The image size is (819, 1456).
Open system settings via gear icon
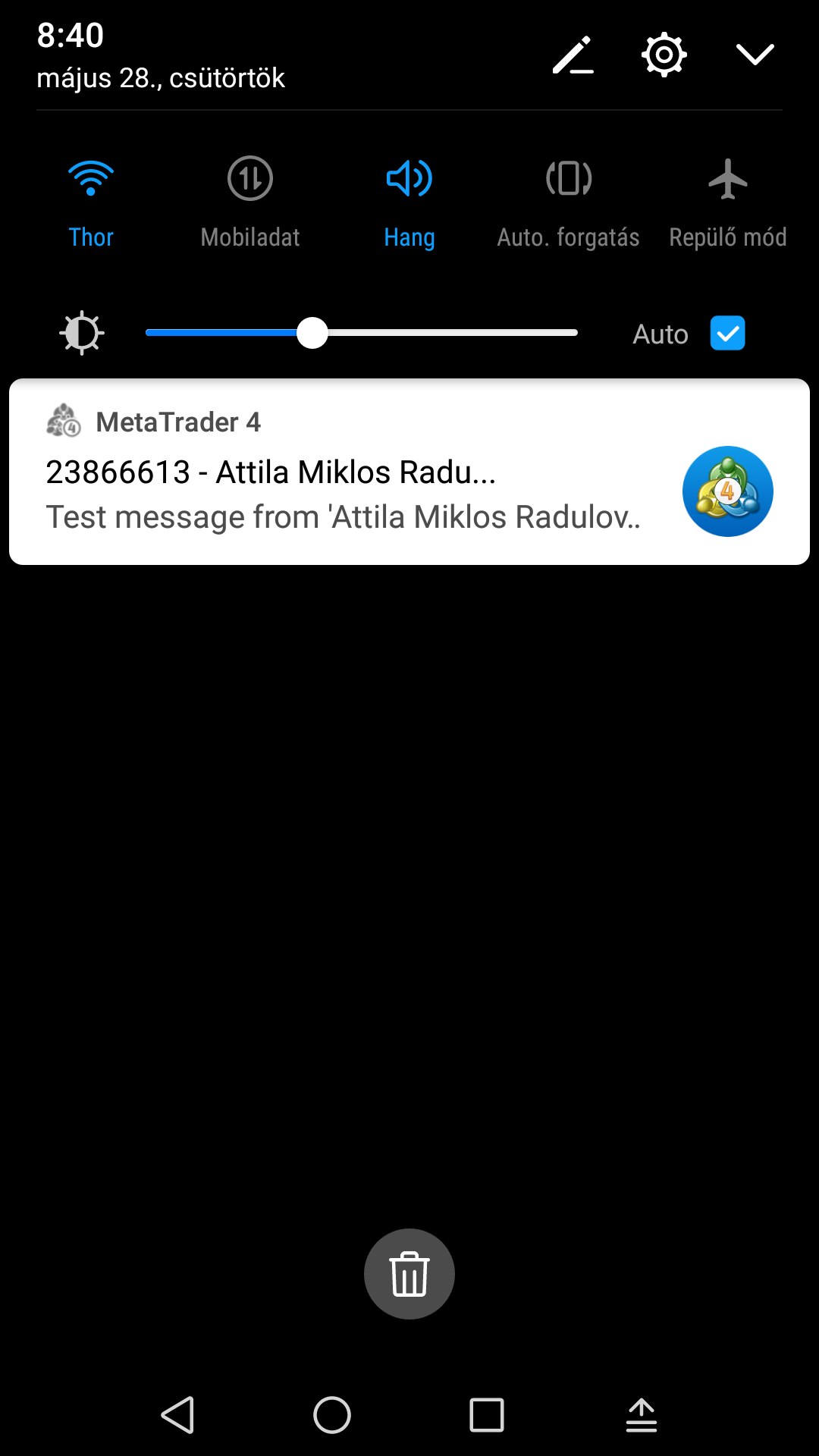pyautogui.click(x=664, y=55)
